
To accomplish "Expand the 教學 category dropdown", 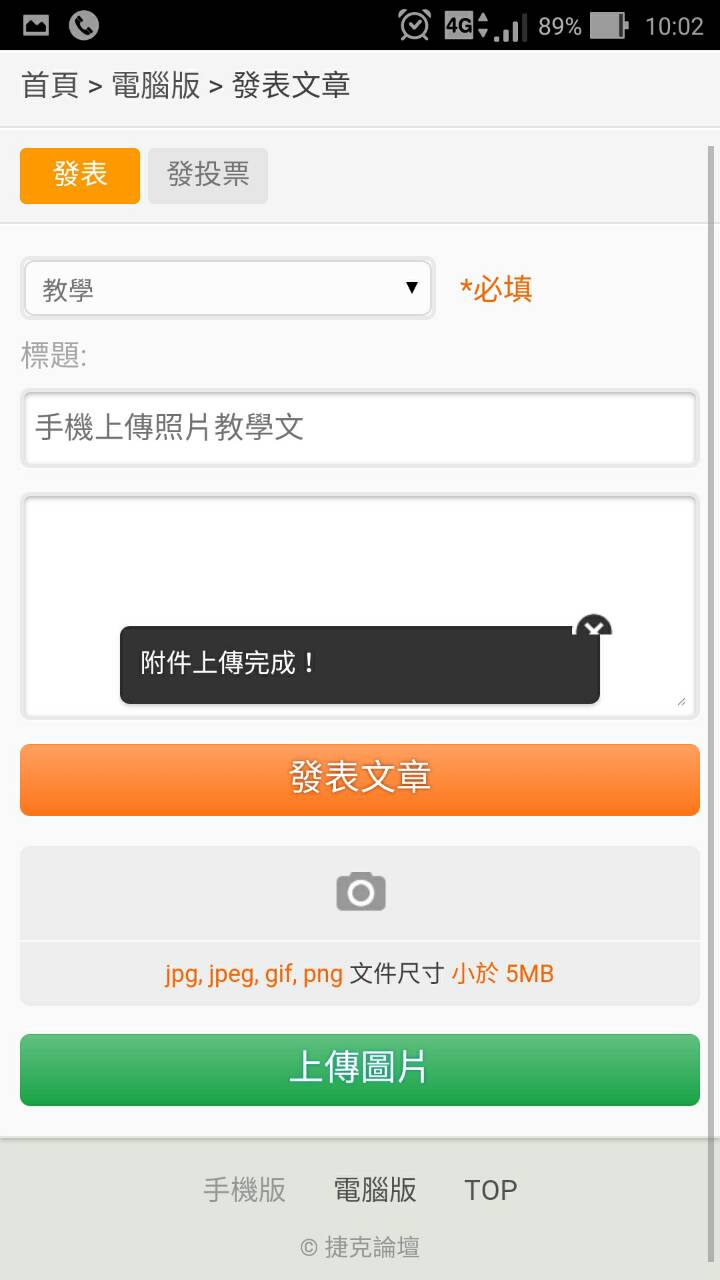I will pos(229,289).
